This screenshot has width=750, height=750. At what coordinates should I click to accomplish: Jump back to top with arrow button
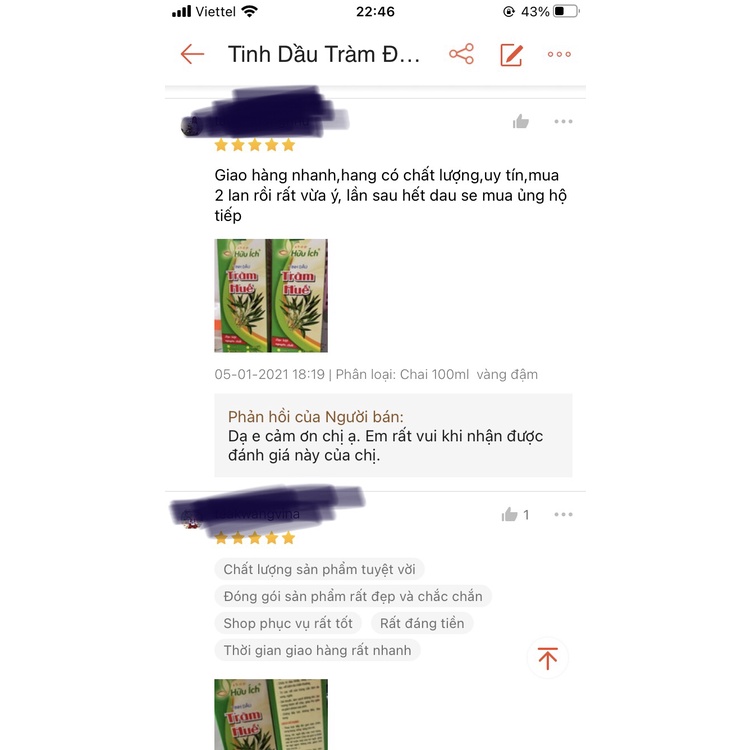coord(547,658)
